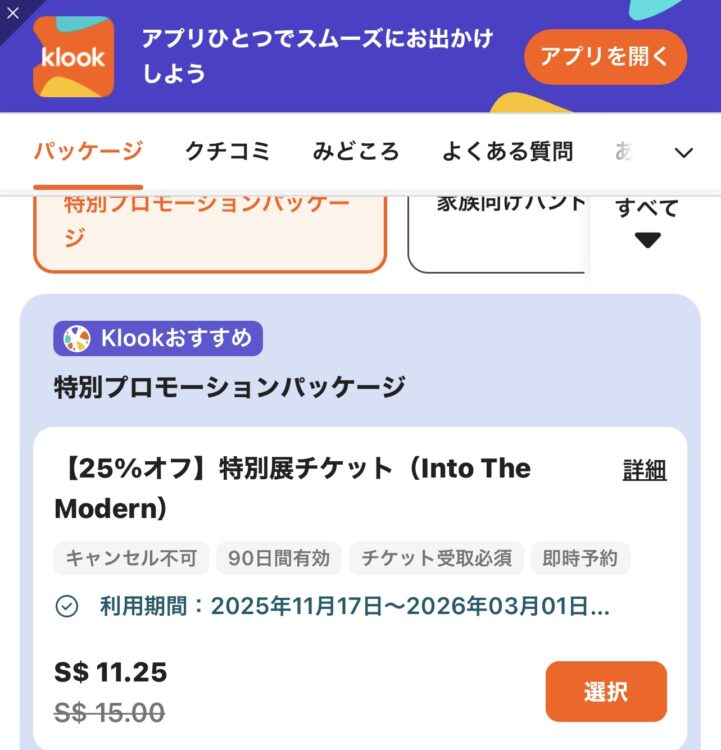
Task: Tap the アプリを開く button
Action: tap(605, 56)
